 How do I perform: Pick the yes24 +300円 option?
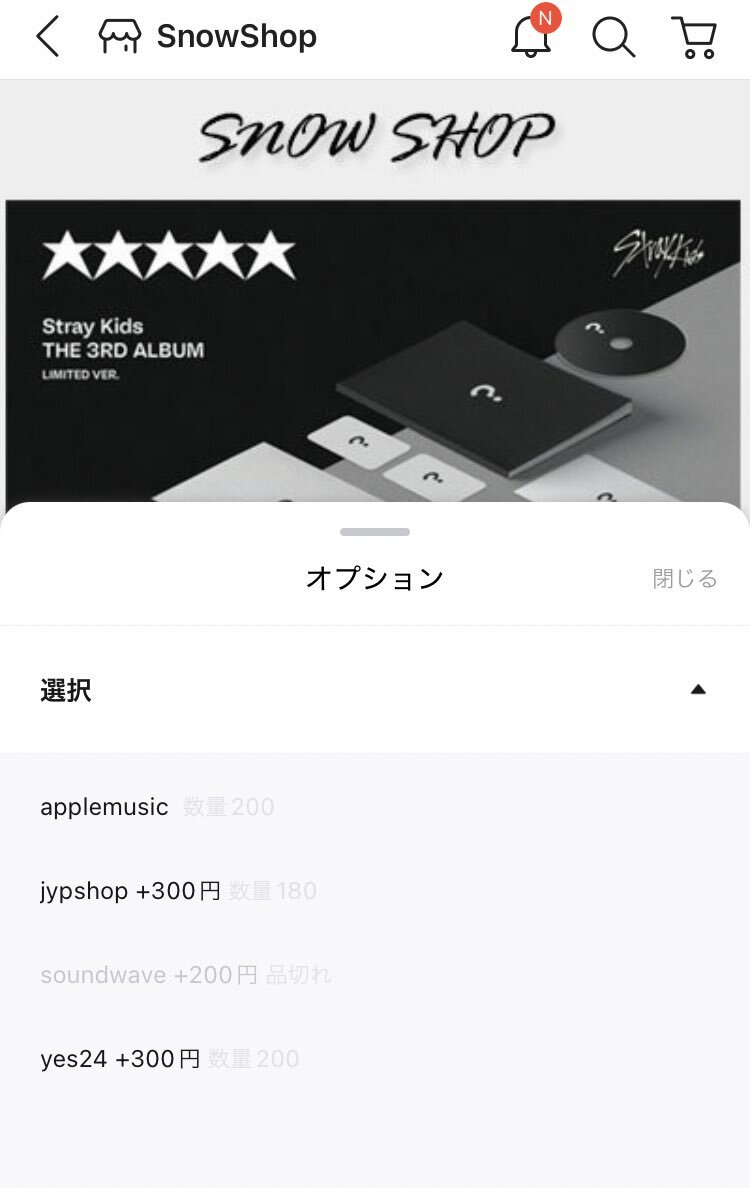click(x=120, y=1059)
